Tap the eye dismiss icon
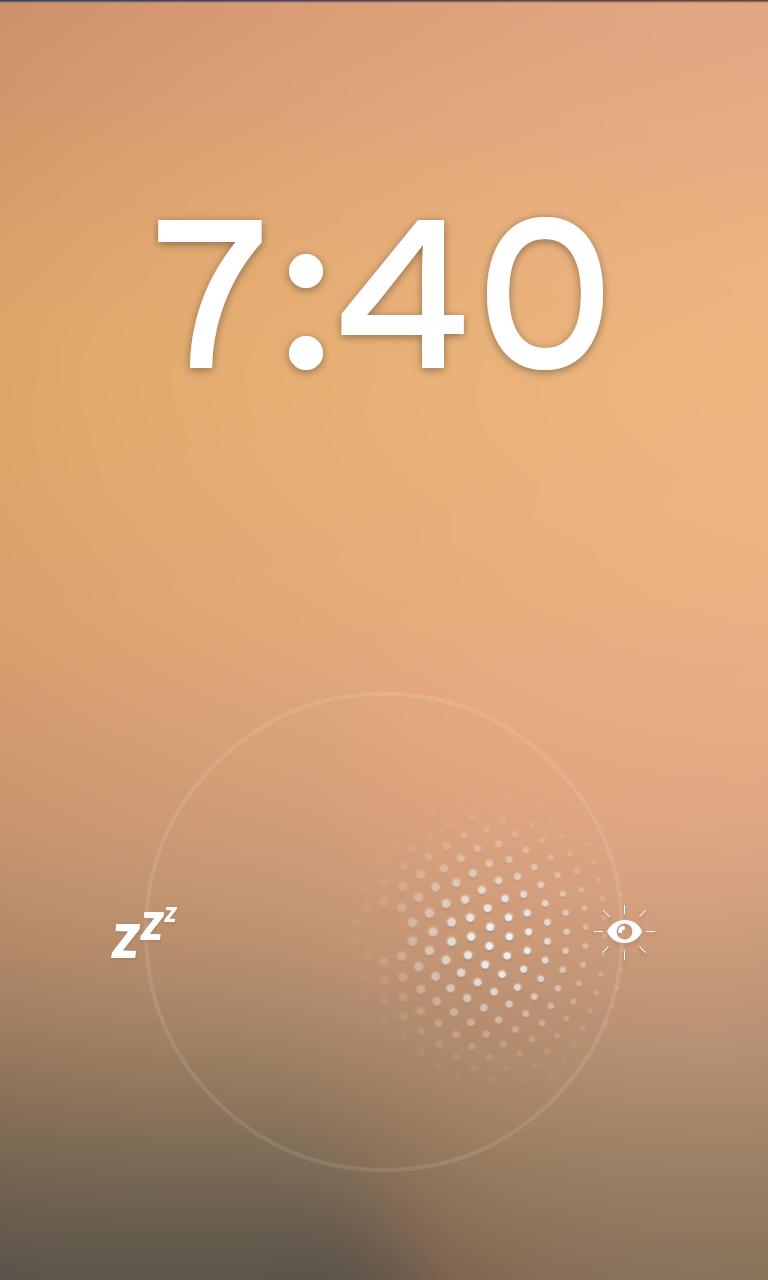 (624, 932)
